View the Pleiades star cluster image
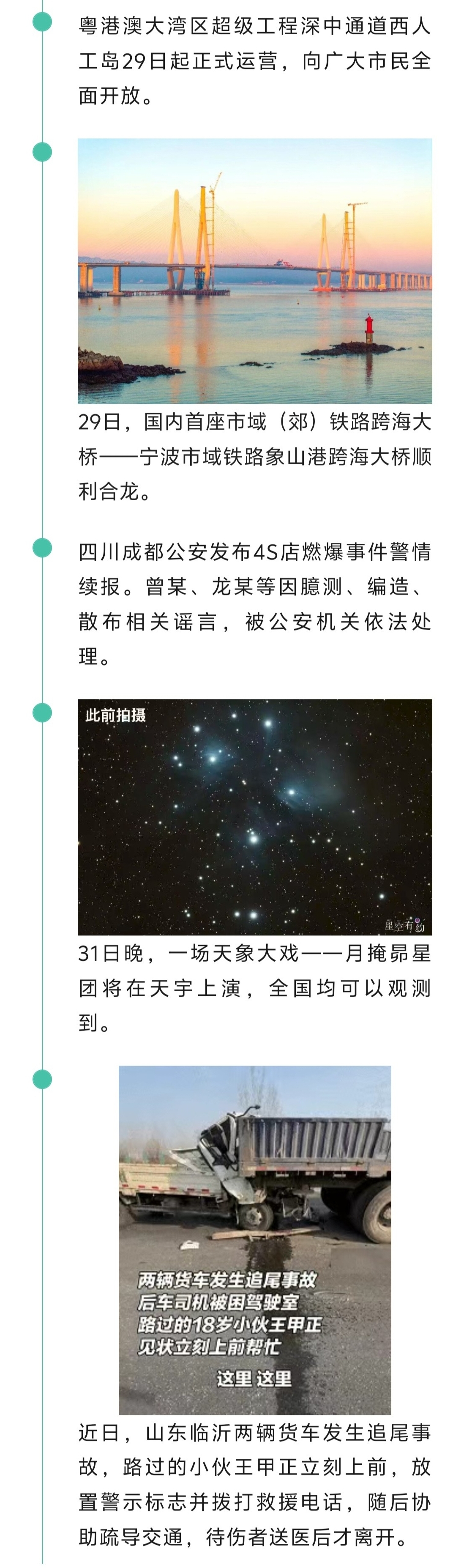Screen dimensions: 453x1568 (255, 817)
